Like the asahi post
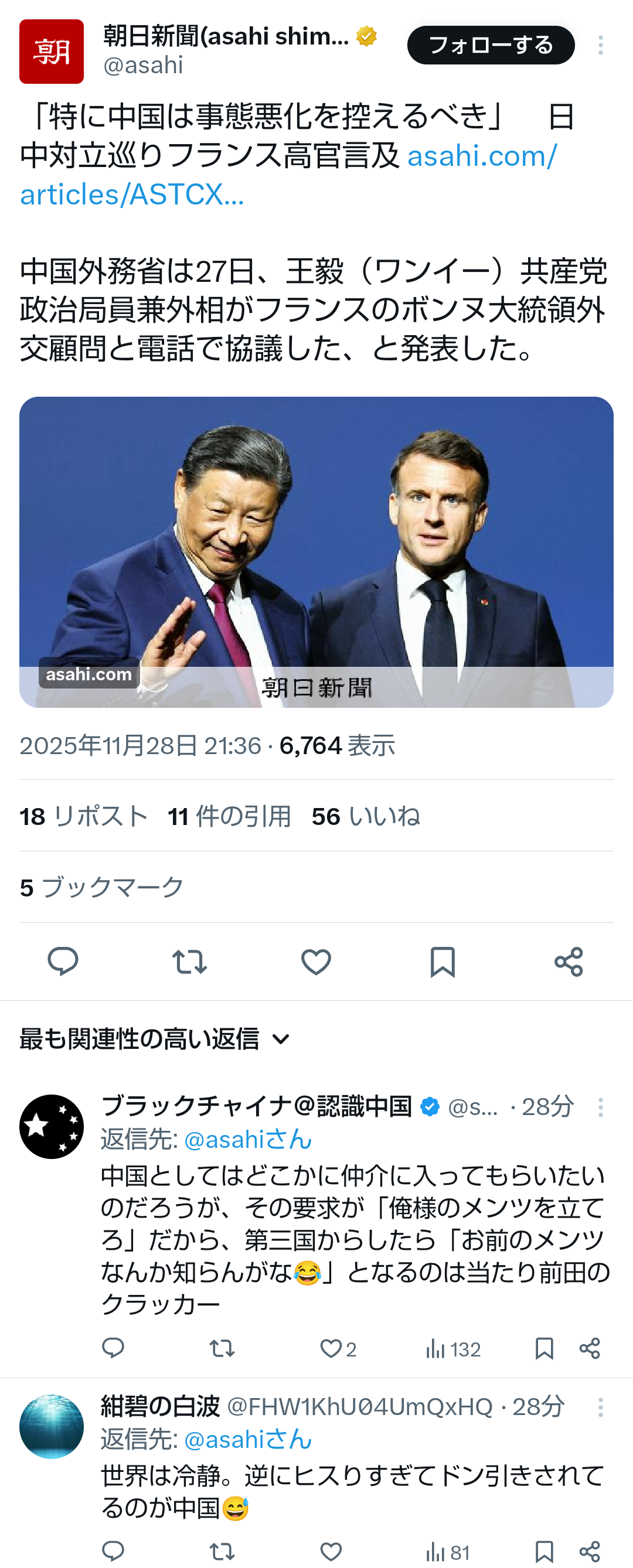This screenshot has height=1568, width=633. coord(316,962)
